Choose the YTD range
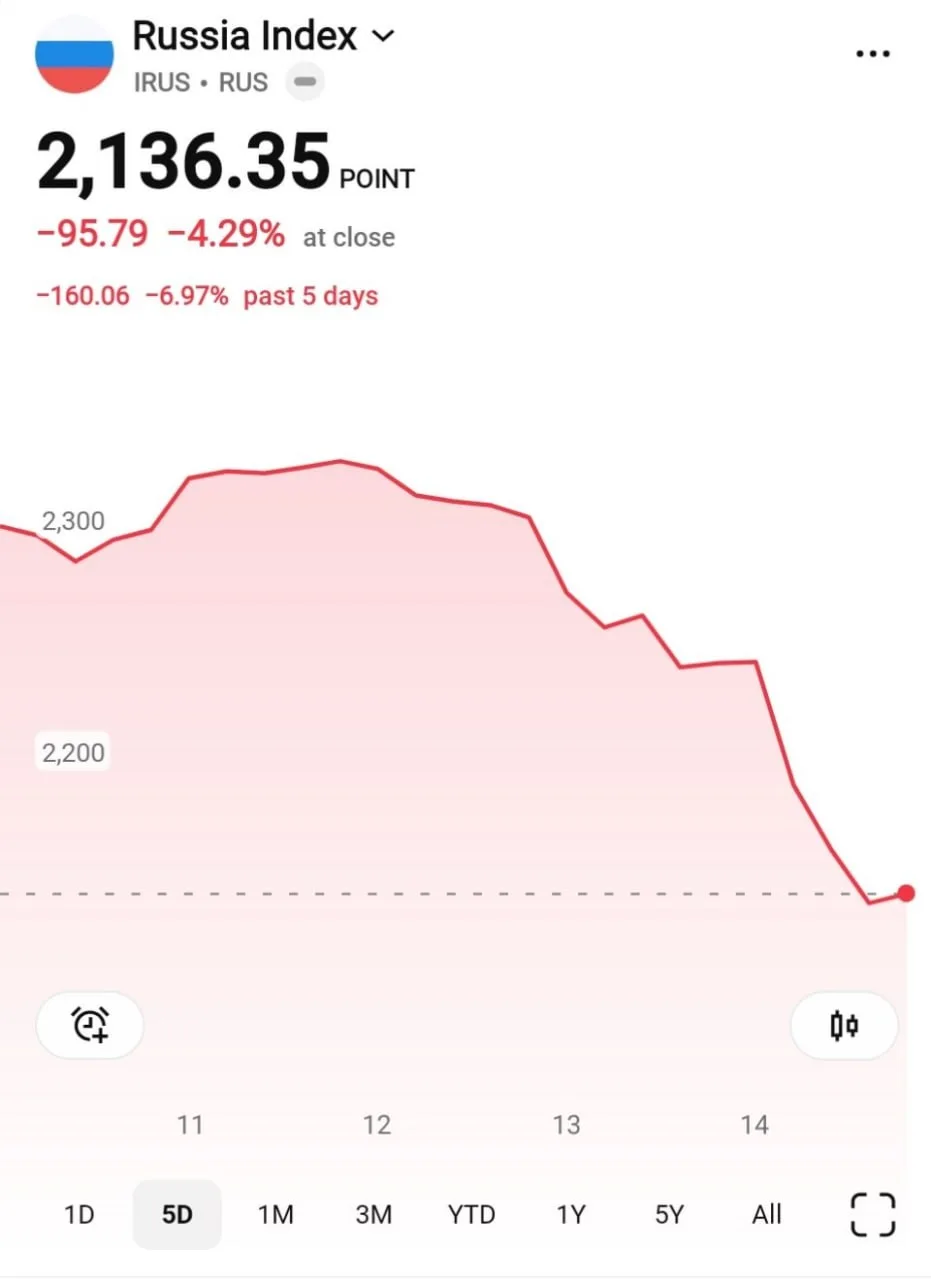The width and height of the screenshot is (931, 1280). [x=471, y=1215]
